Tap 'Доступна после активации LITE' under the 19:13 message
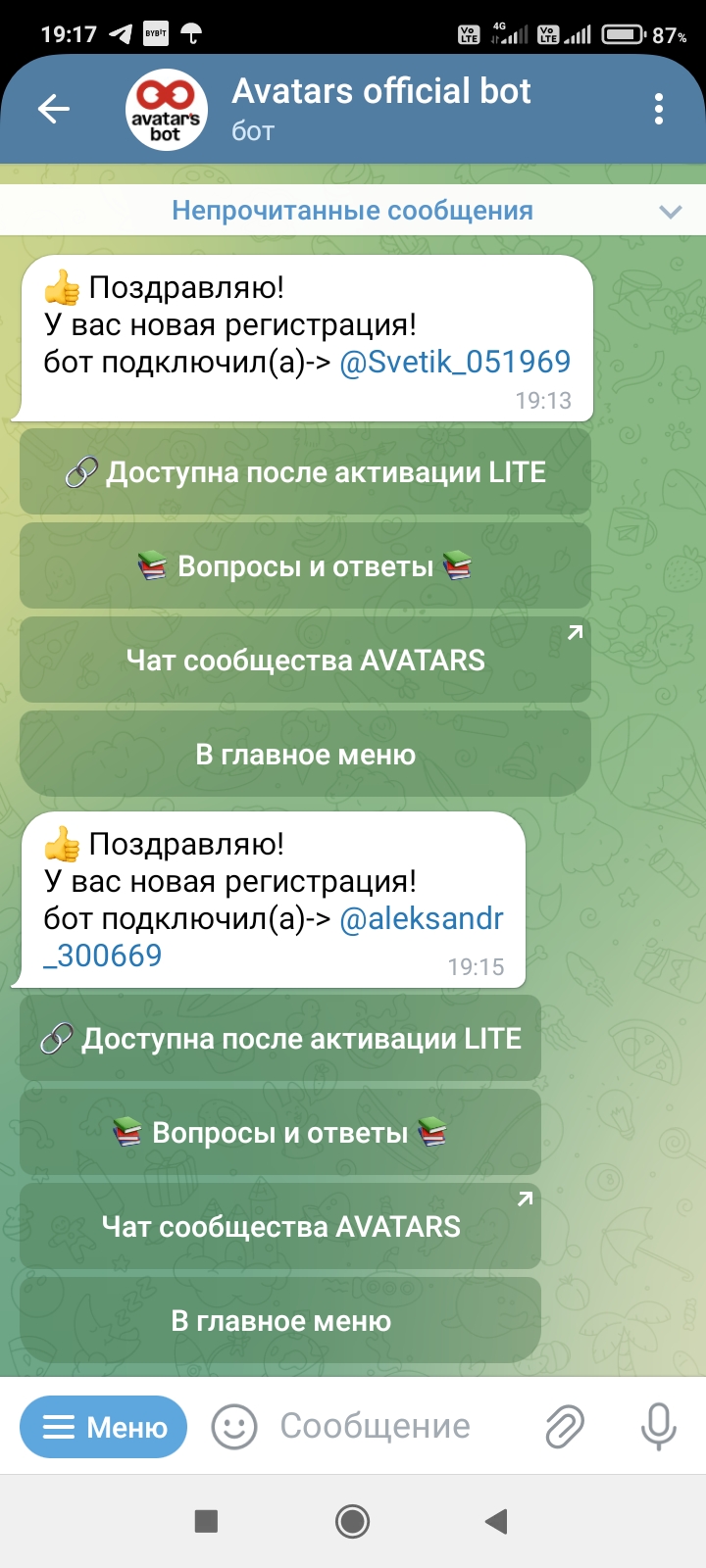 point(305,472)
